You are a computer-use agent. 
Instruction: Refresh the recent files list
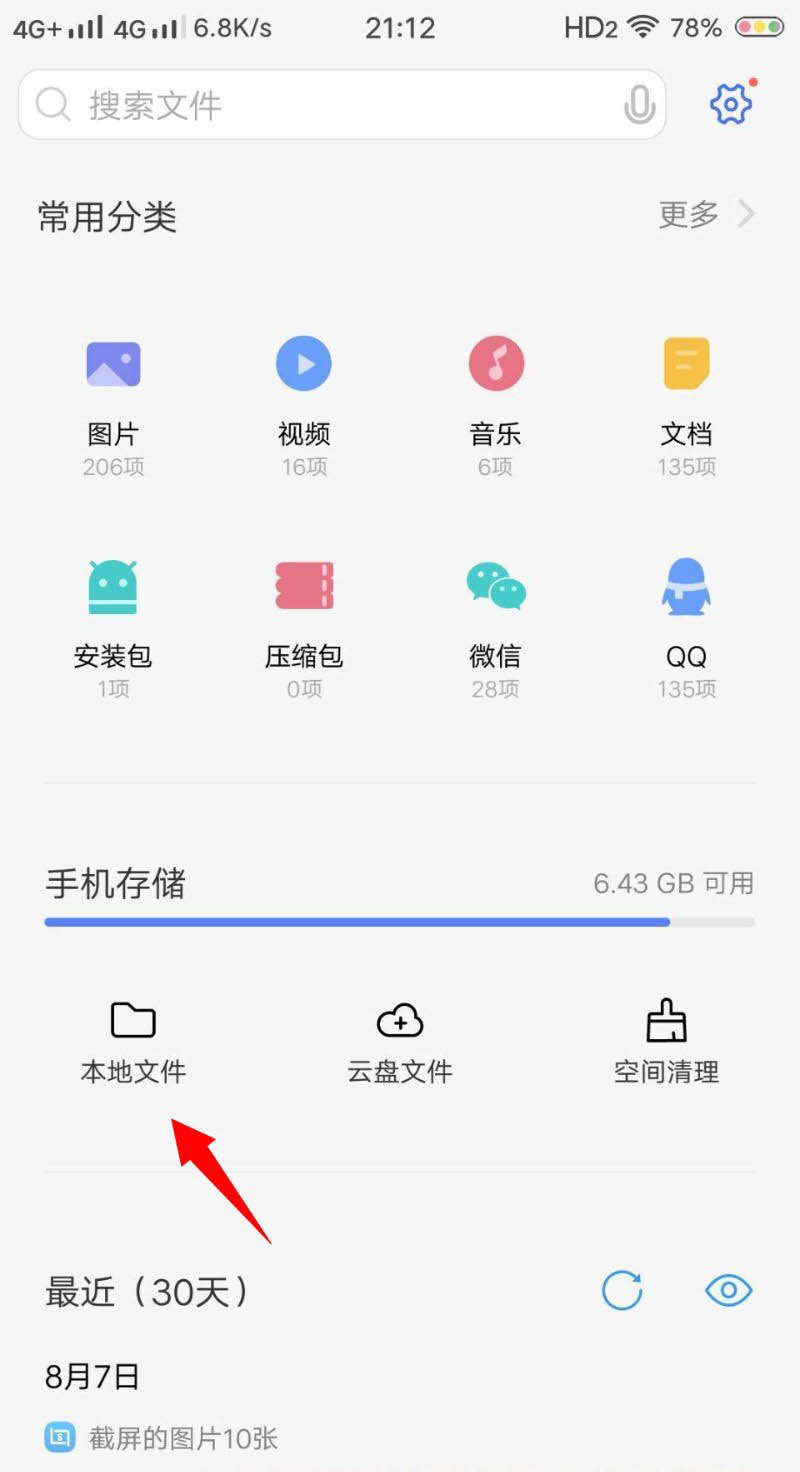pyautogui.click(x=622, y=1291)
